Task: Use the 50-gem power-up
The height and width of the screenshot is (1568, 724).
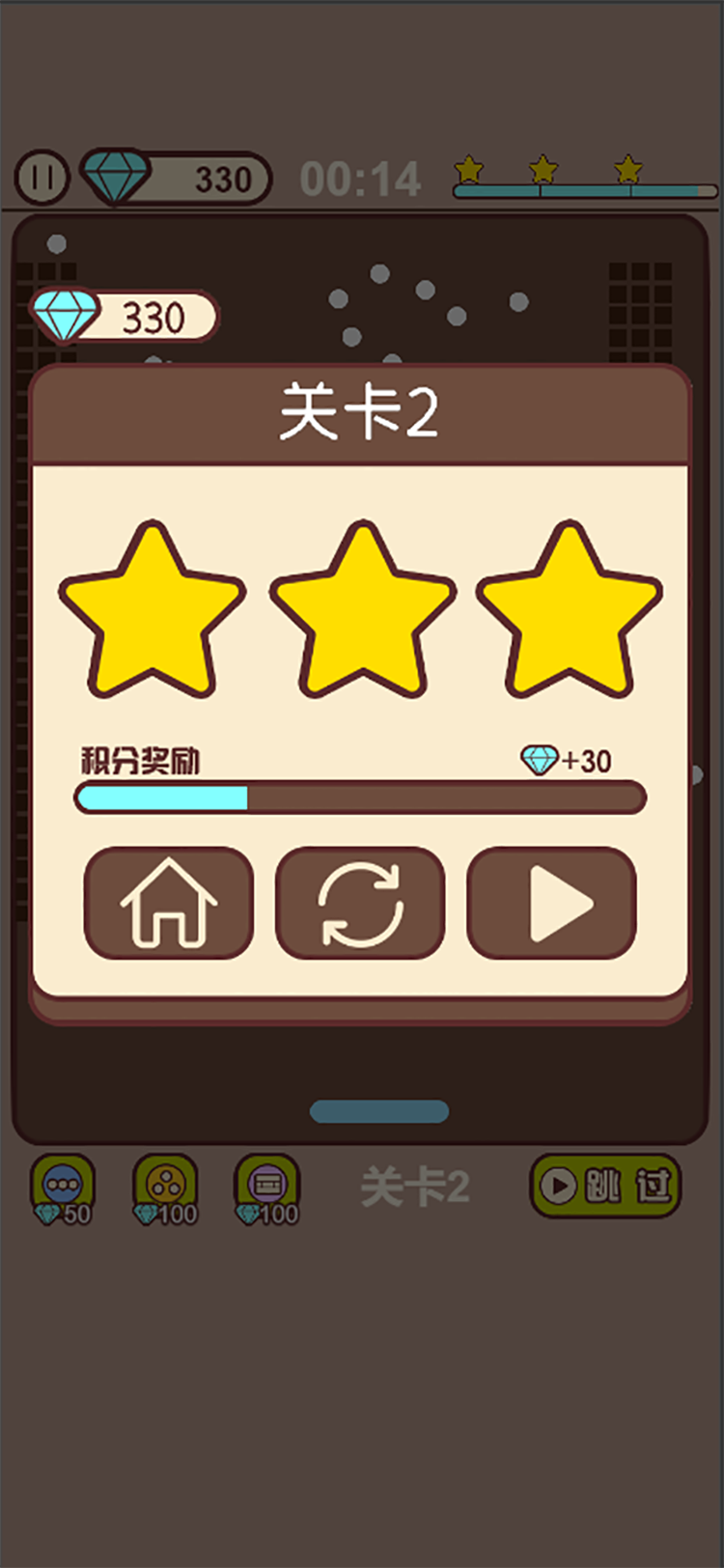Action: point(64,1188)
